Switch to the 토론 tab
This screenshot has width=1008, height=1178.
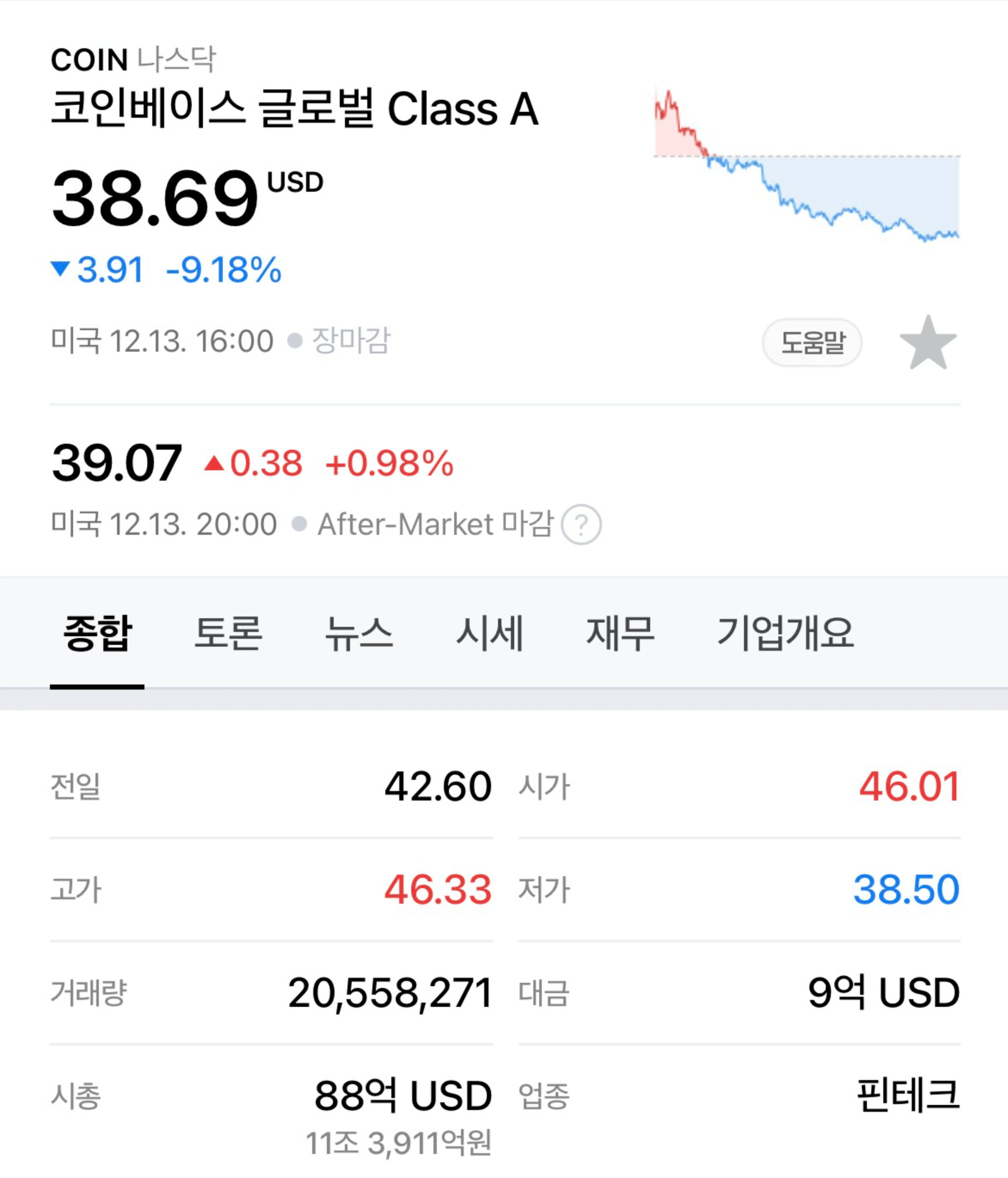coord(228,633)
